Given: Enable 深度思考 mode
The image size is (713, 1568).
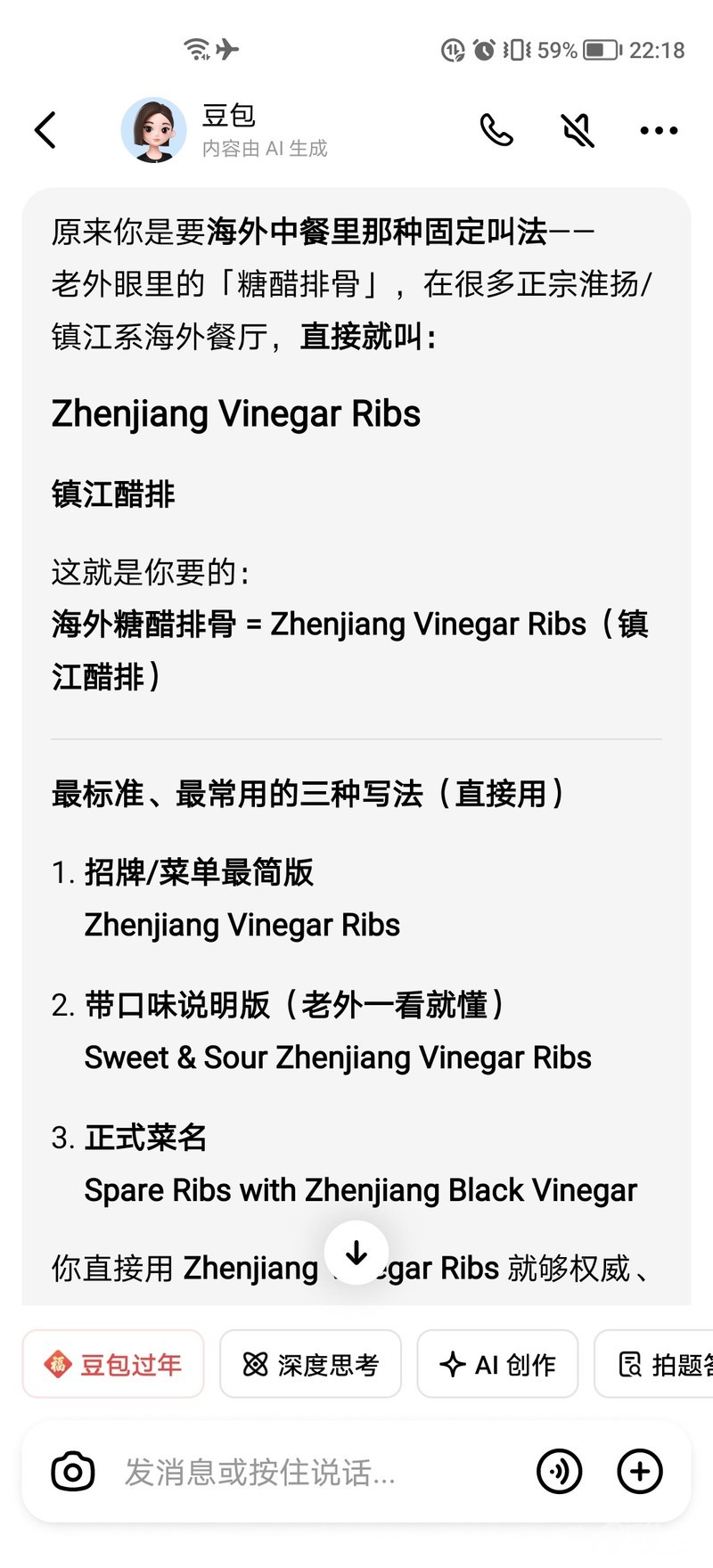Looking at the screenshot, I should (x=310, y=1364).
